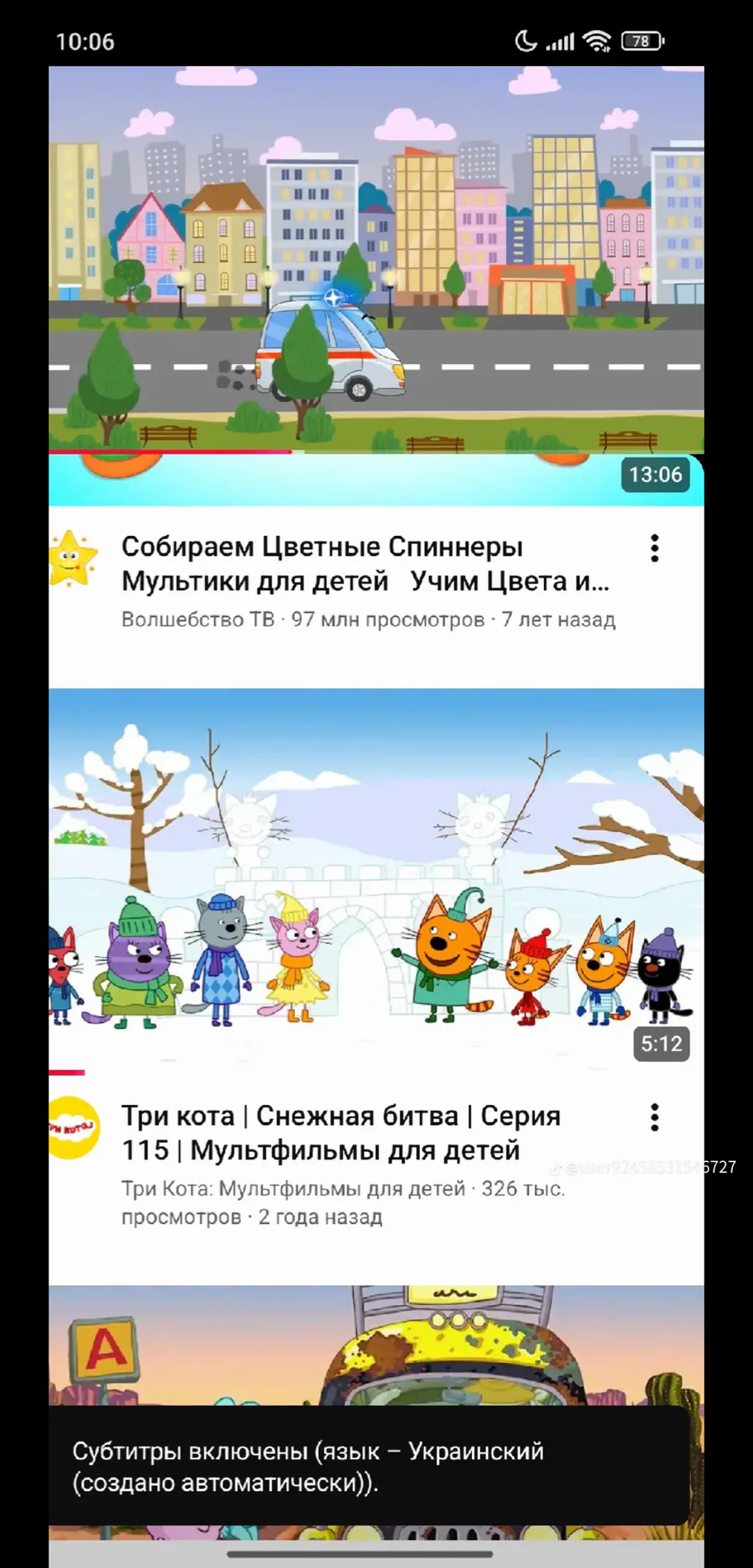Open options menu for Собираем Цветные Спиннеры
Image resolution: width=753 pixels, height=1568 pixels.
[655, 548]
